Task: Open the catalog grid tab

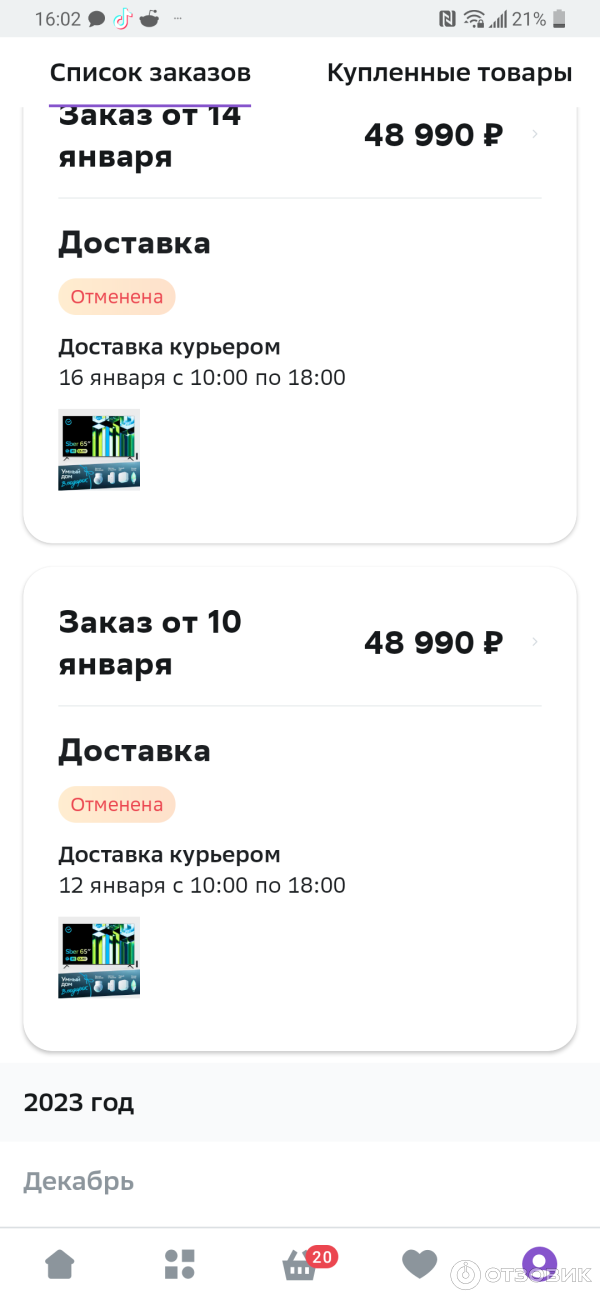Action: coord(180,1264)
